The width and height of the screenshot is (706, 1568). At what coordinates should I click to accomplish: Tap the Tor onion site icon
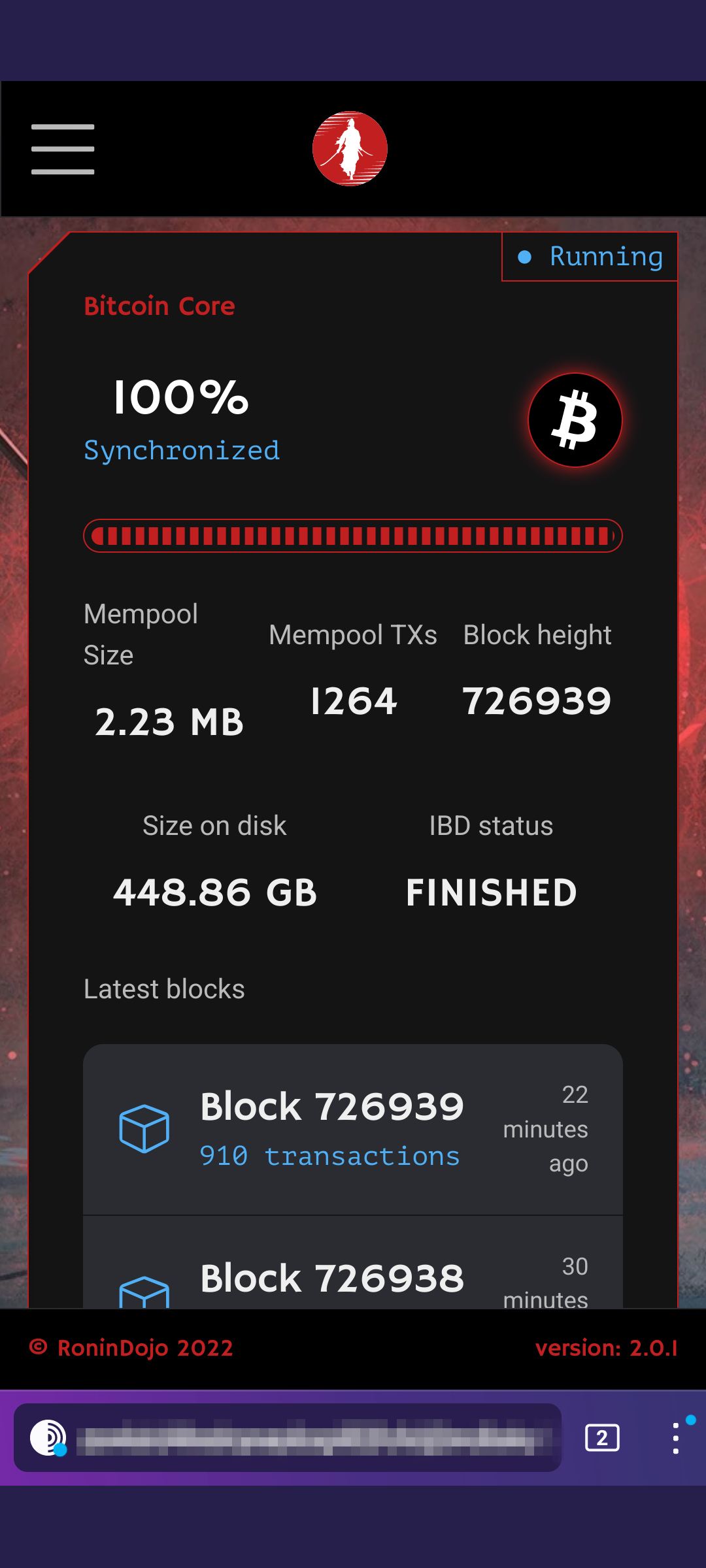[x=48, y=1438]
